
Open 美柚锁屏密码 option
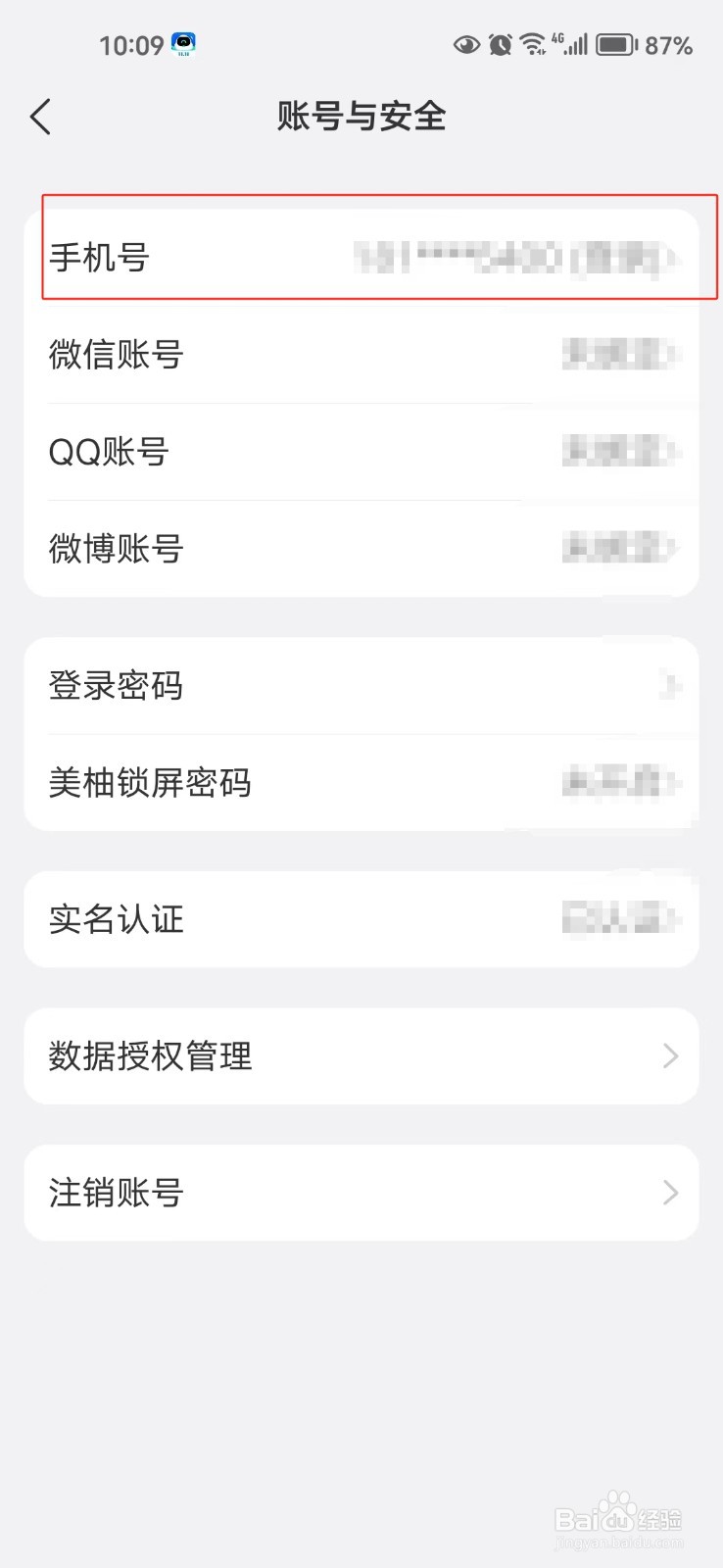361,783
